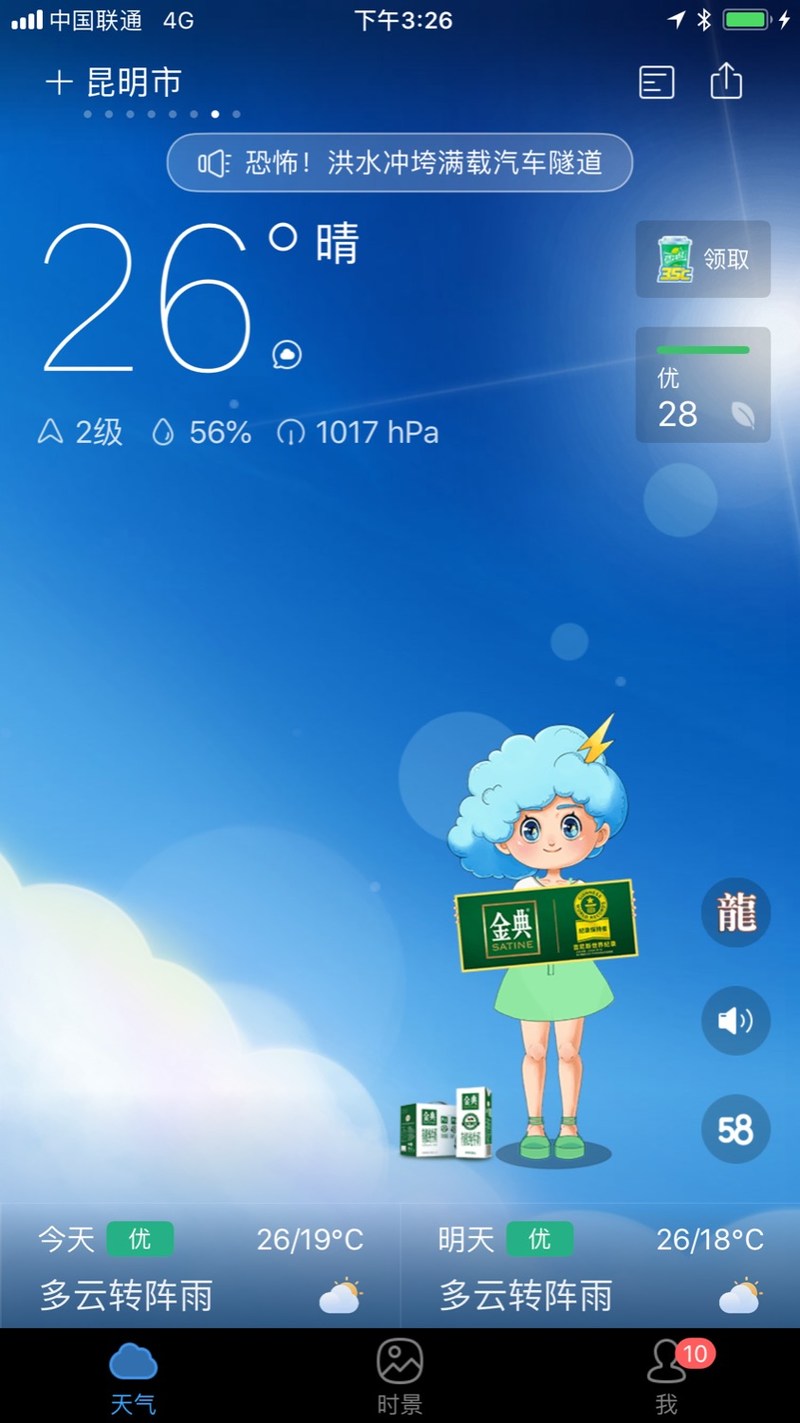Image resolution: width=800 pixels, height=1423 pixels.
Task: Add a city with the plus icon
Action: [x=59, y=83]
